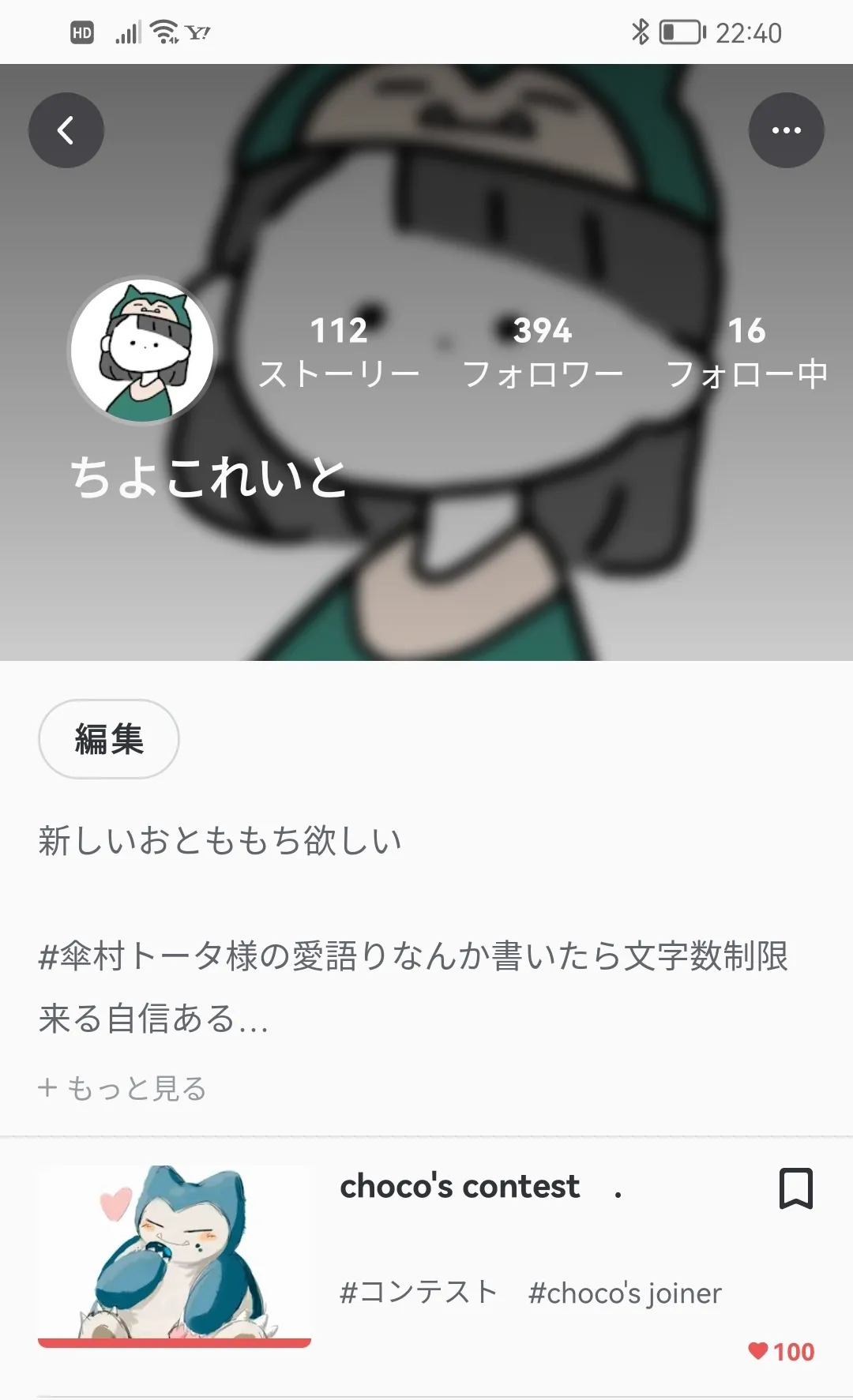
Task: Tap the 編集 edit profile button
Action: 109,739
